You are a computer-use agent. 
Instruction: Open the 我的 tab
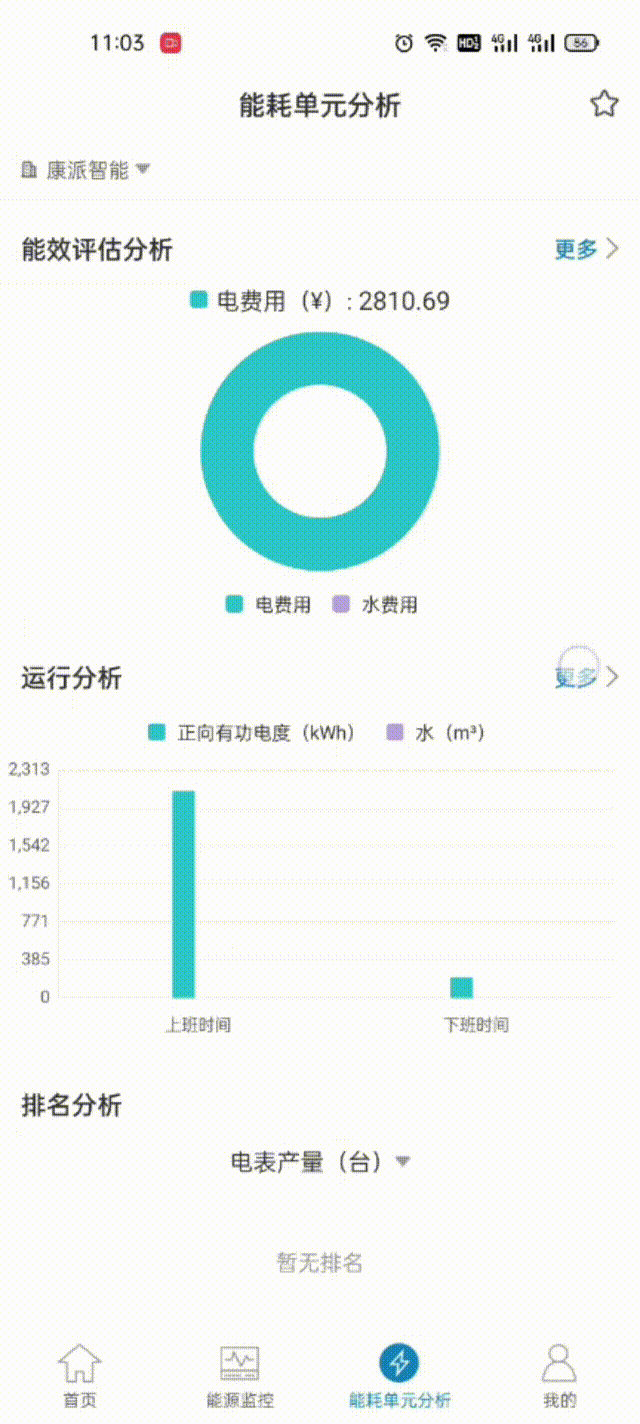tap(559, 1376)
